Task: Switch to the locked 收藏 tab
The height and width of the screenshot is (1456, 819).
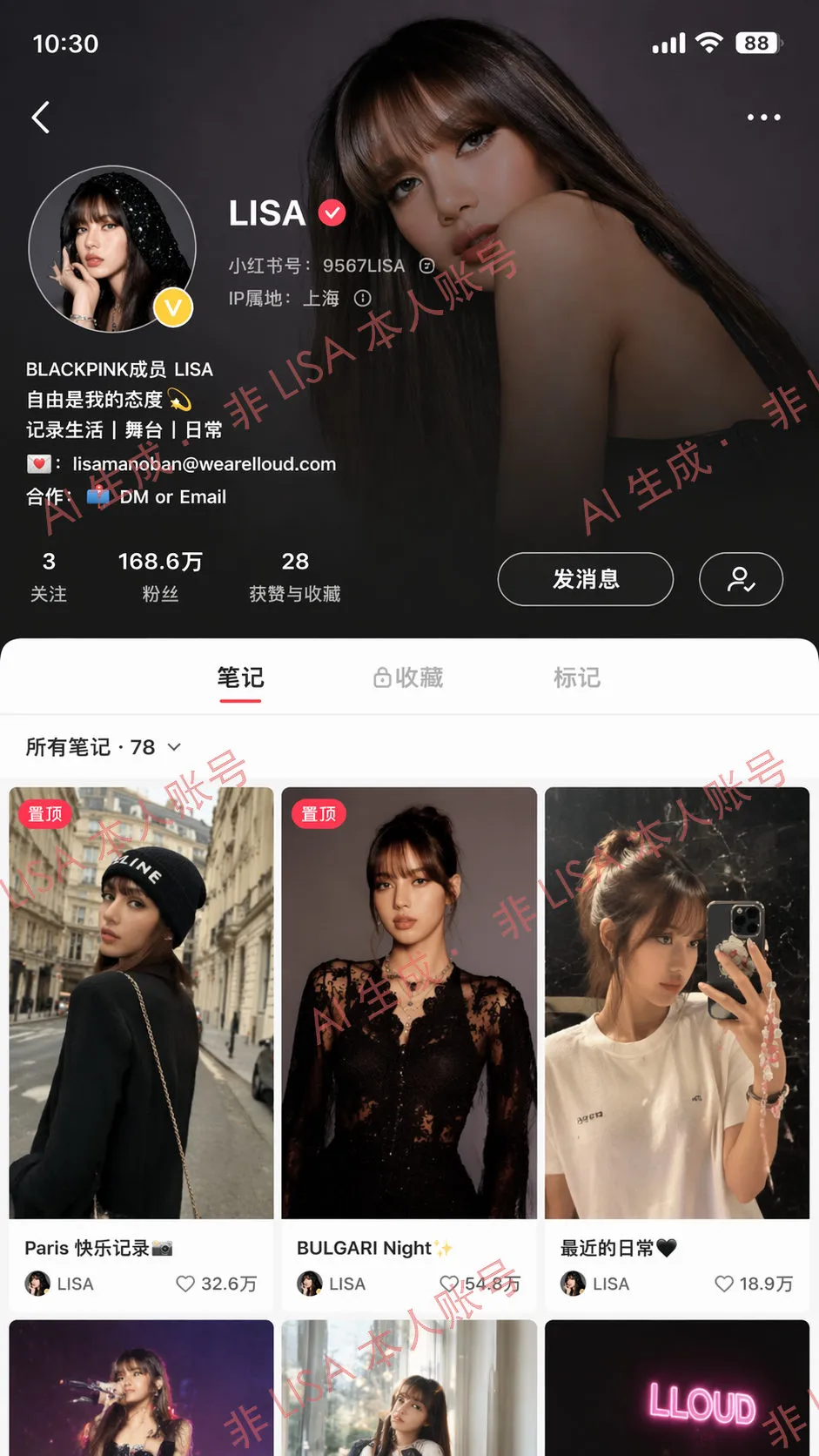Action: (408, 677)
